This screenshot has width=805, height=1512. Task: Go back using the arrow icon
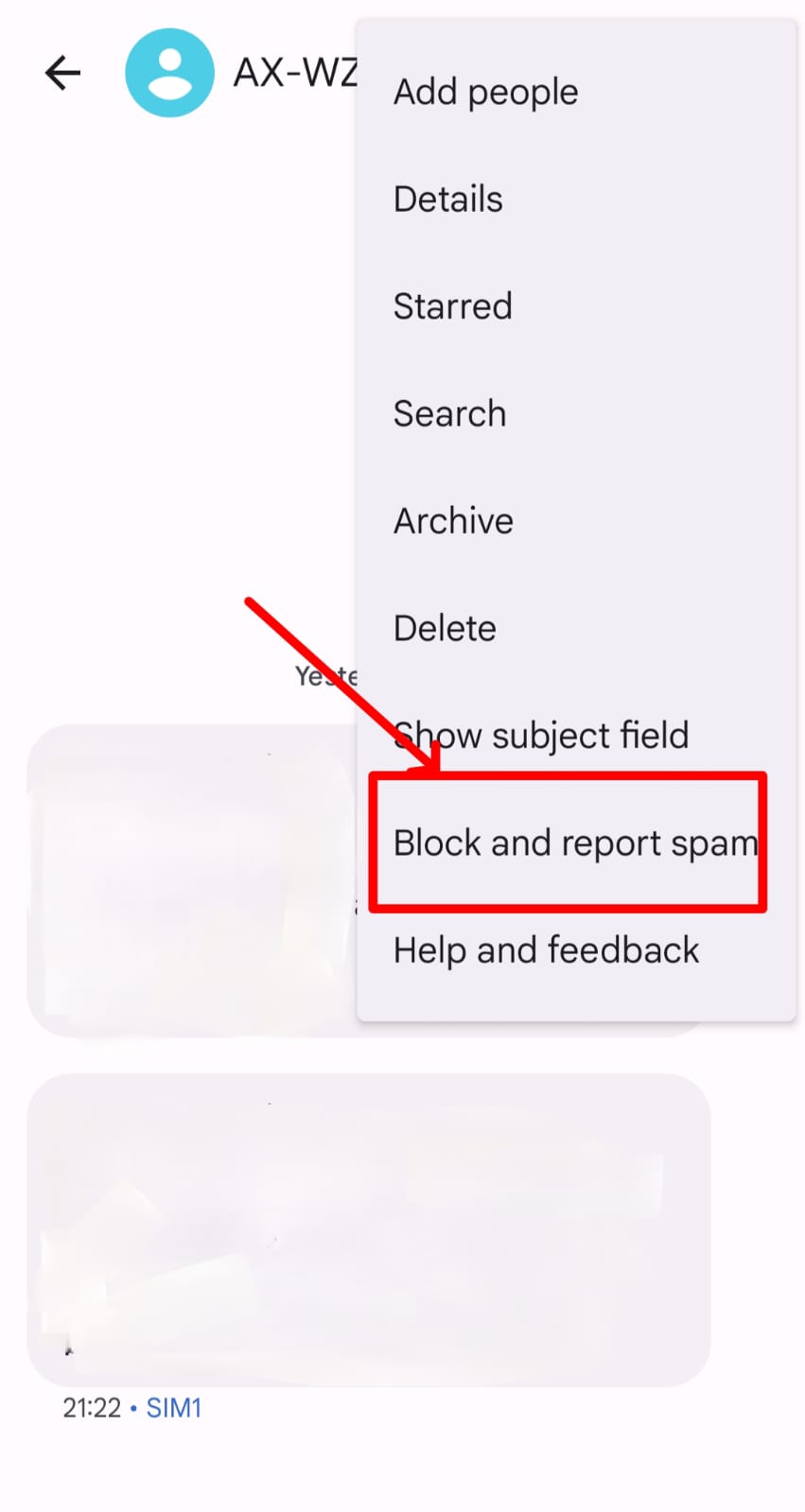click(62, 73)
